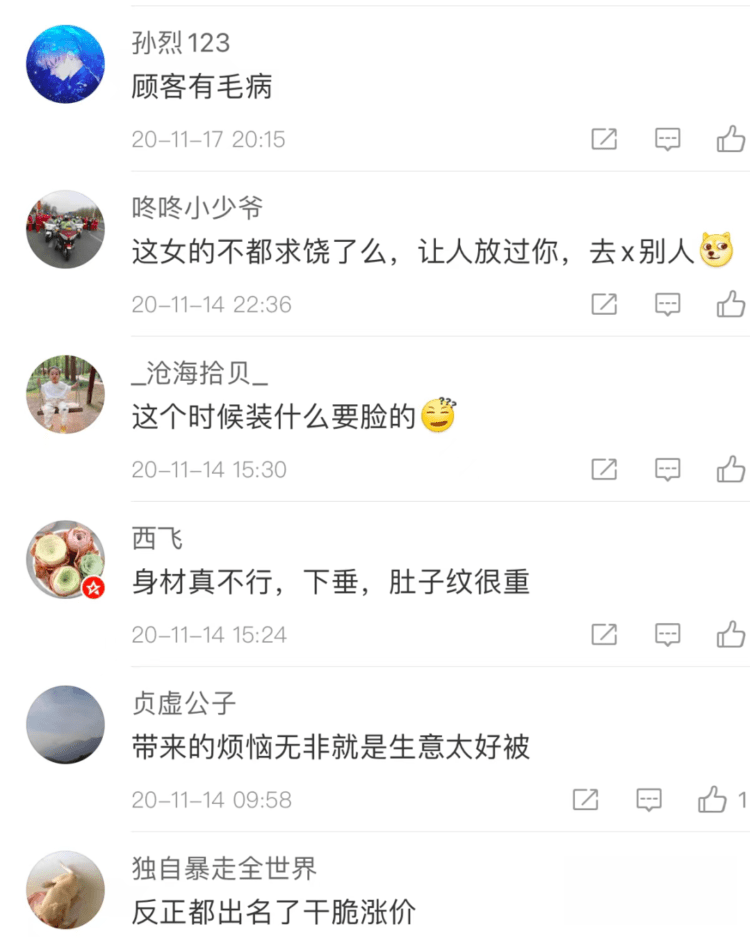Reply to 孙烈123's comment

tap(667, 139)
